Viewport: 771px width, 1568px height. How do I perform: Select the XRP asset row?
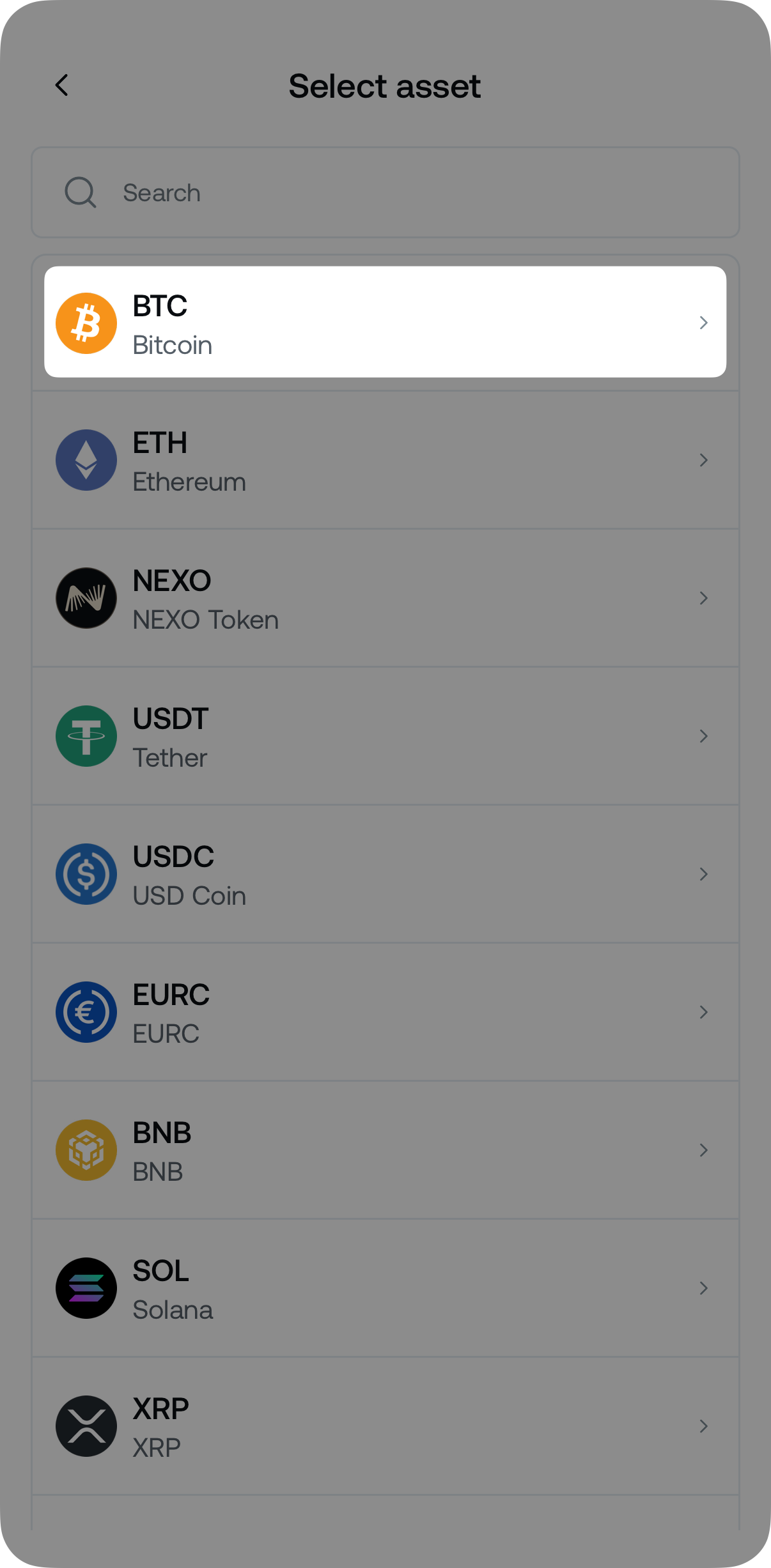(x=385, y=1426)
